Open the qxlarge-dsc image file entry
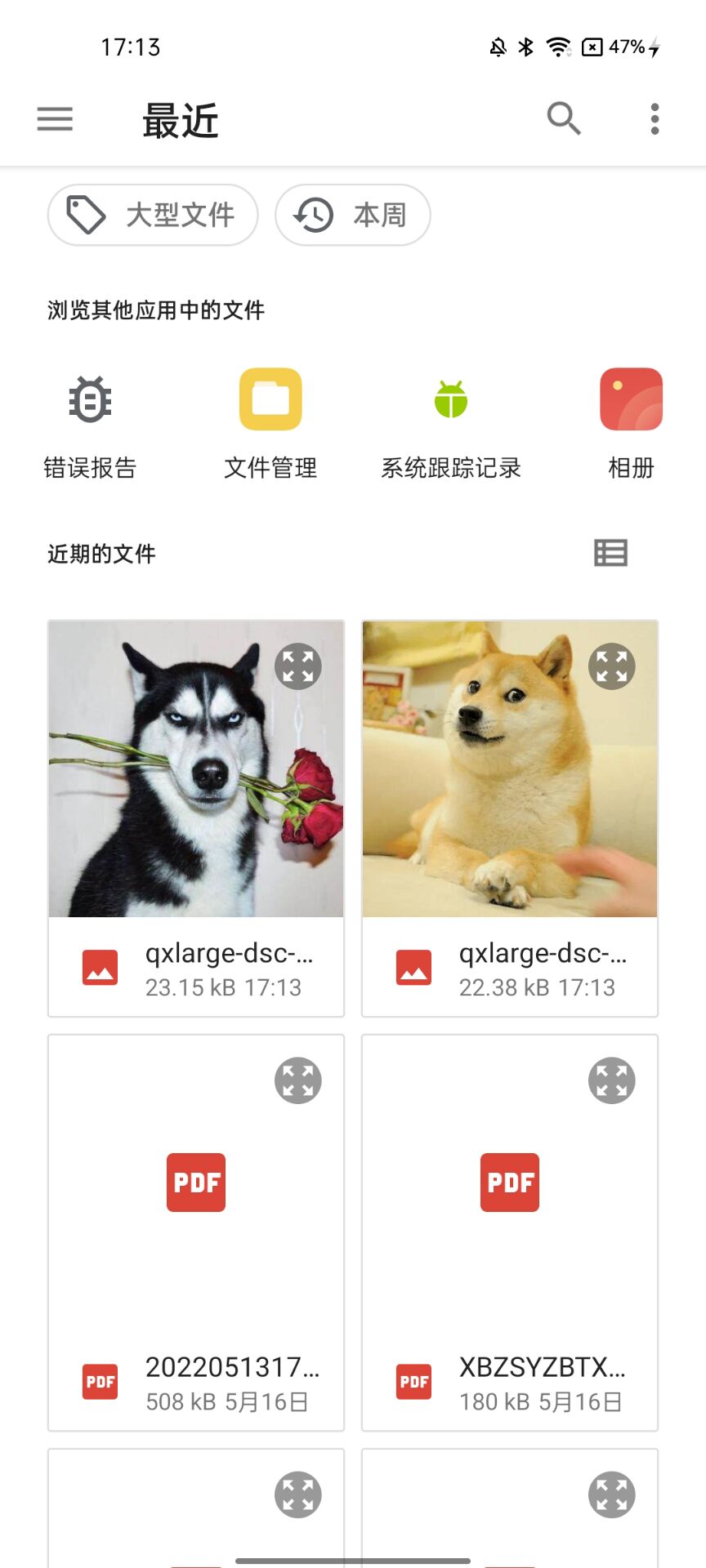 tap(196, 969)
